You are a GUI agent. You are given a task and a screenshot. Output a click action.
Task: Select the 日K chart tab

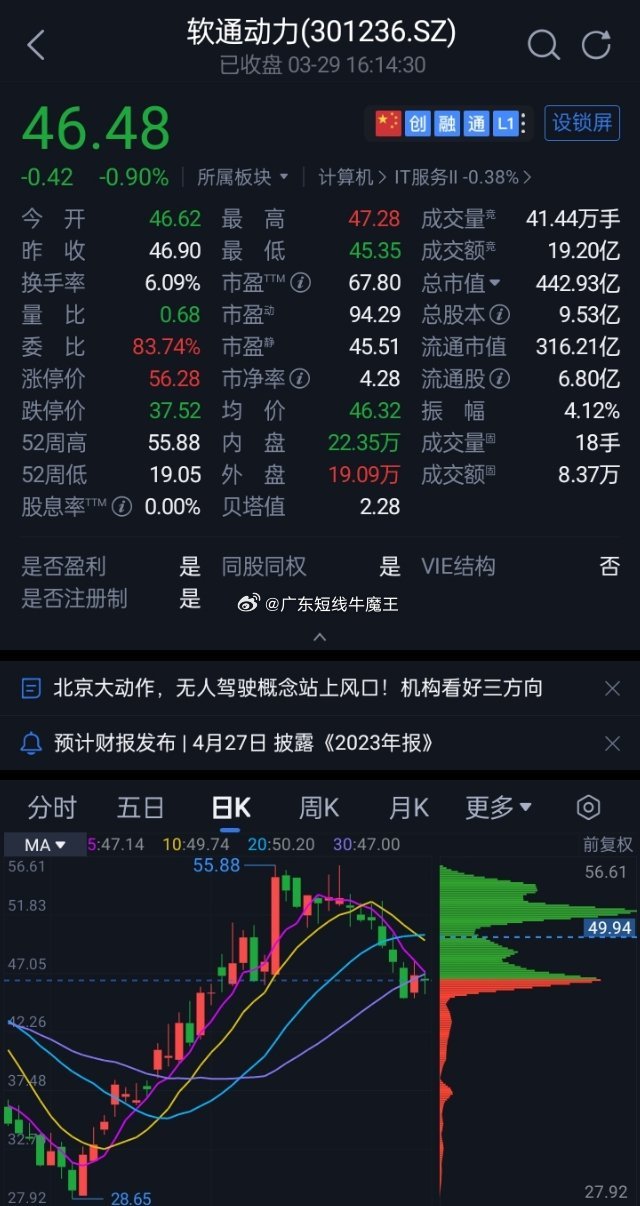[x=230, y=807]
